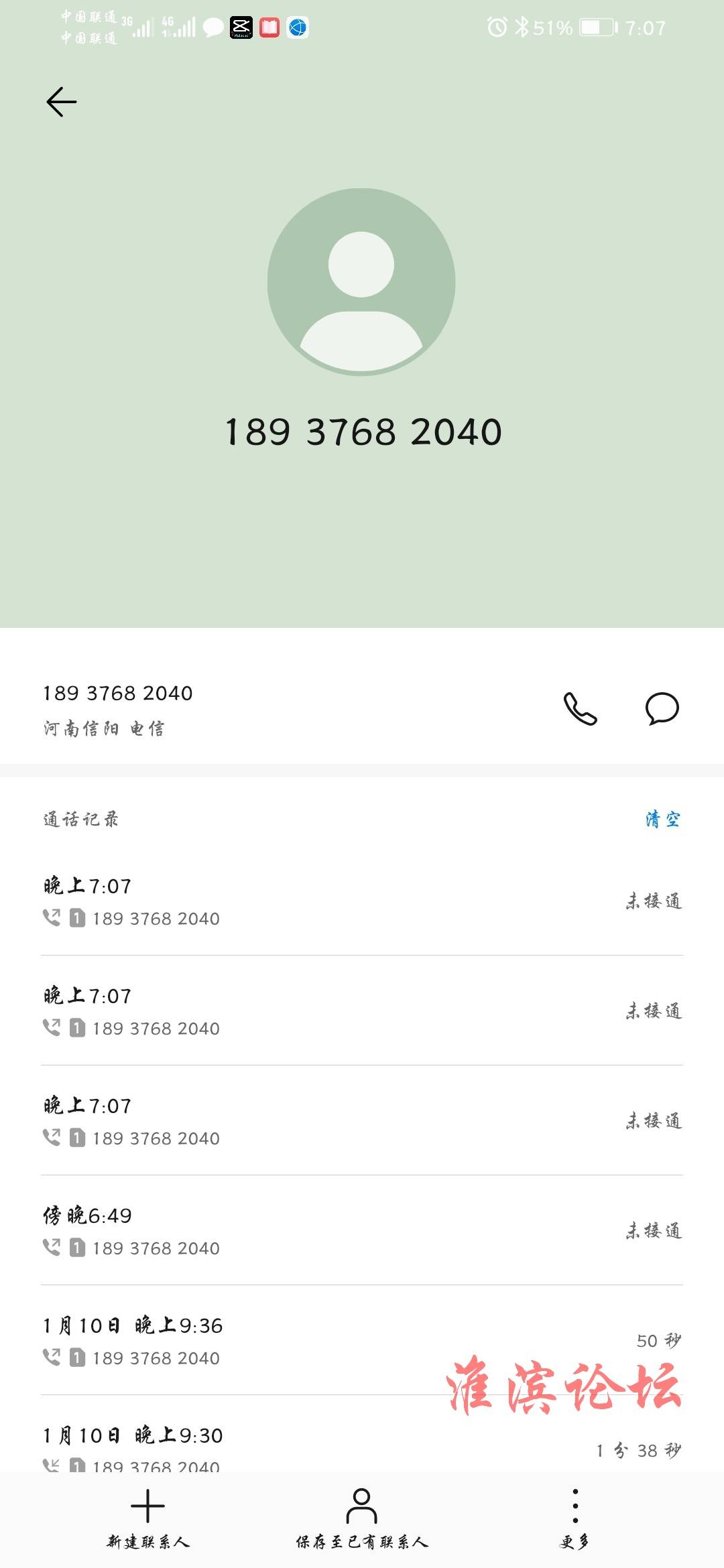
Task: Open the 更多 options menu
Action: 575,1519
